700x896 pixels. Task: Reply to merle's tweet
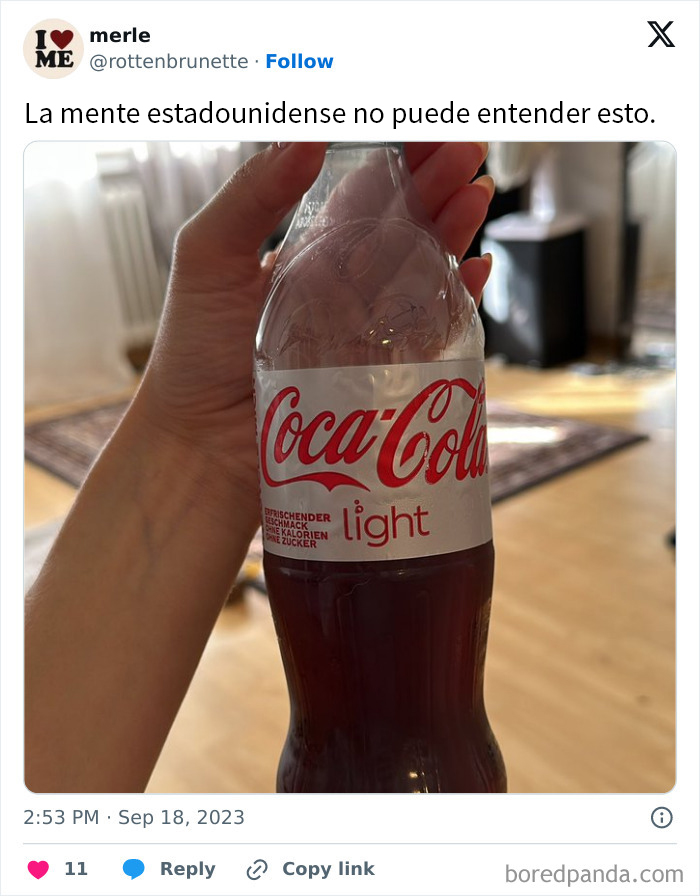(x=170, y=869)
